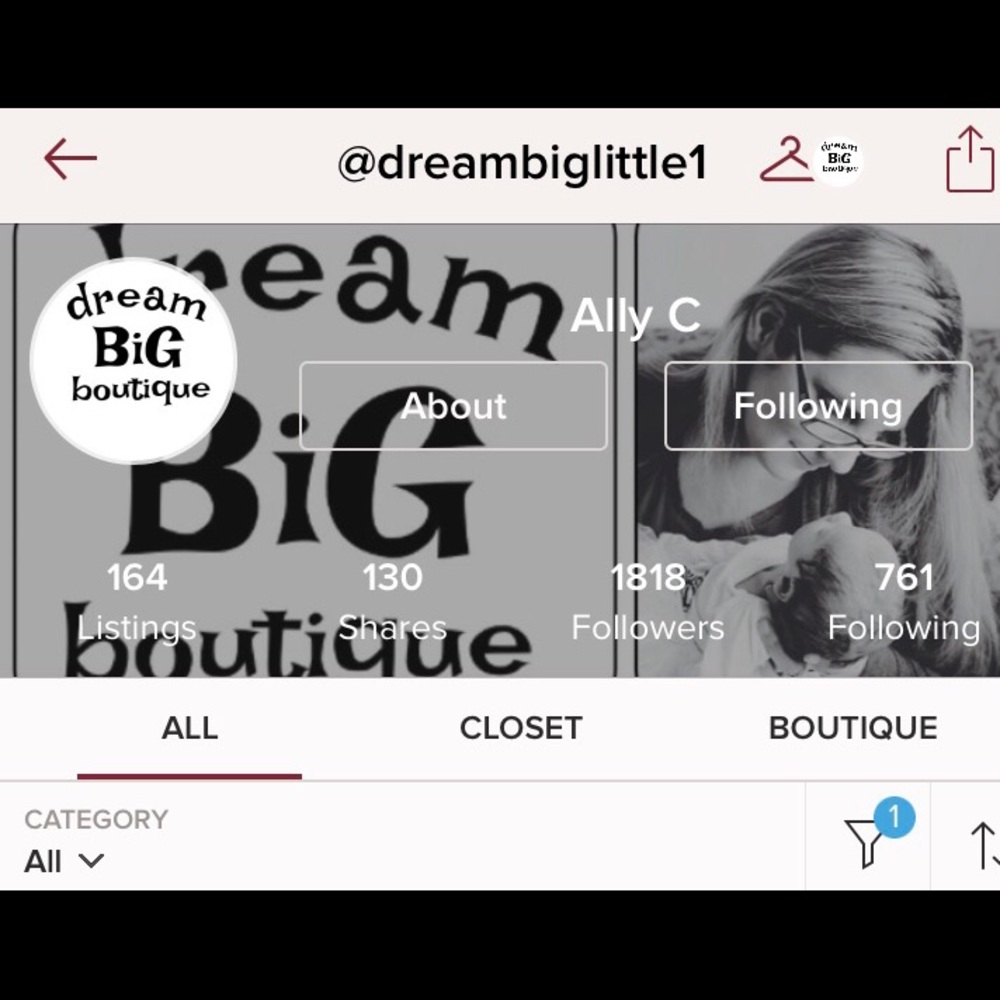View the 1818 Followers list
This screenshot has width=1000, height=1000.
(x=648, y=602)
